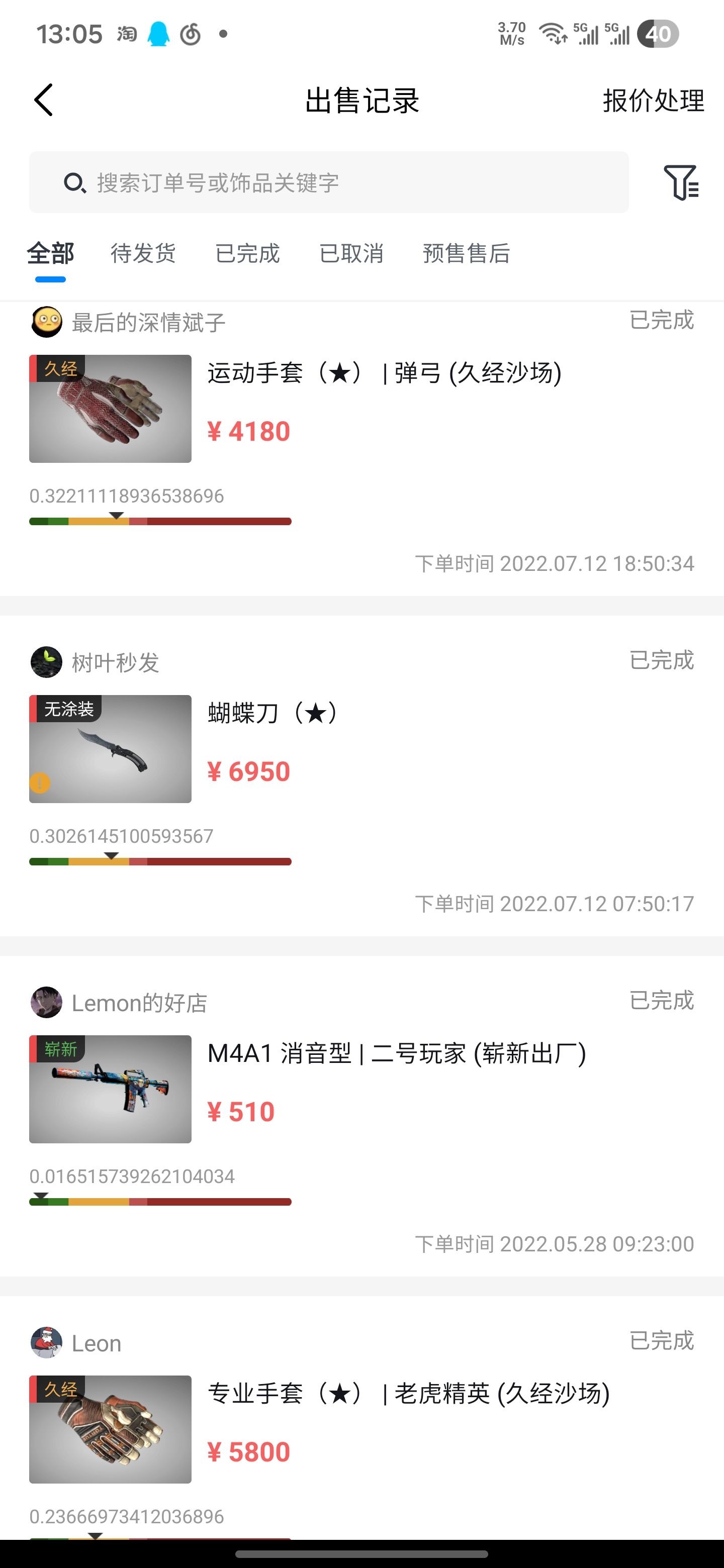Select the 全部 tab
The width and height of the screenshot is (724, 1568).
[51, 254]
